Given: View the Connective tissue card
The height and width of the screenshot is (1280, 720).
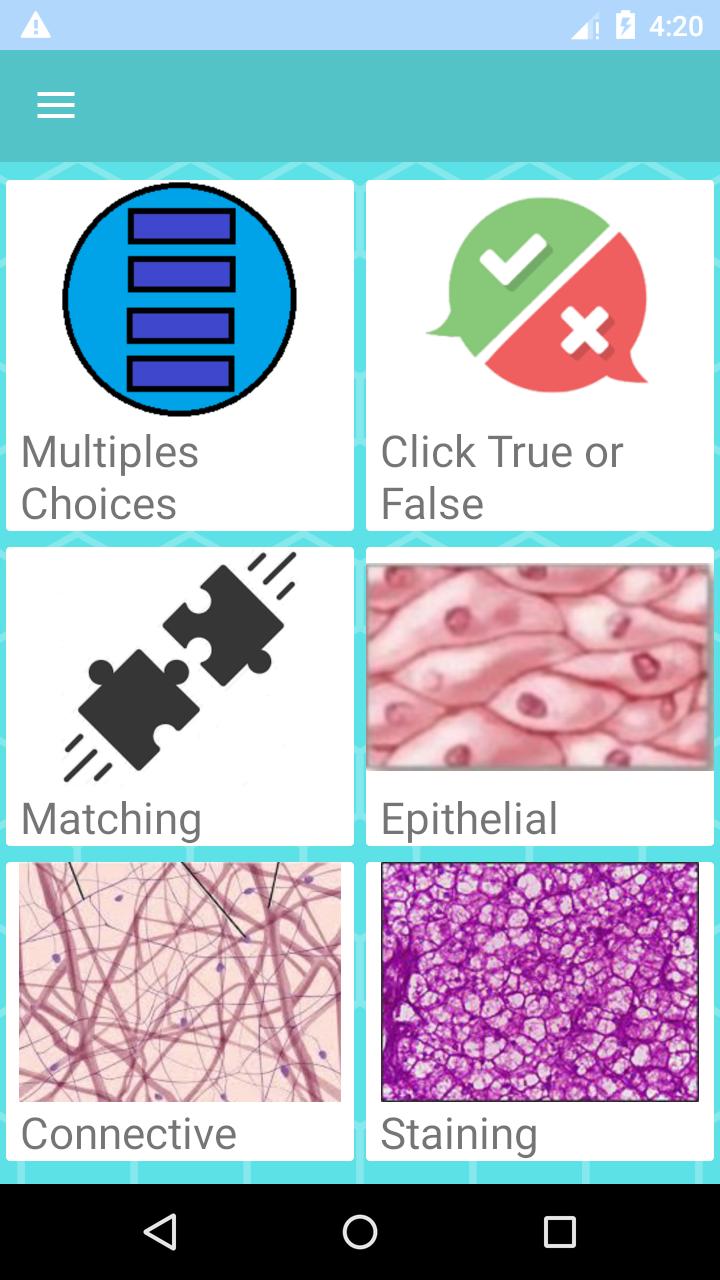Looking at the screenshot, I should pos(180,1010).
